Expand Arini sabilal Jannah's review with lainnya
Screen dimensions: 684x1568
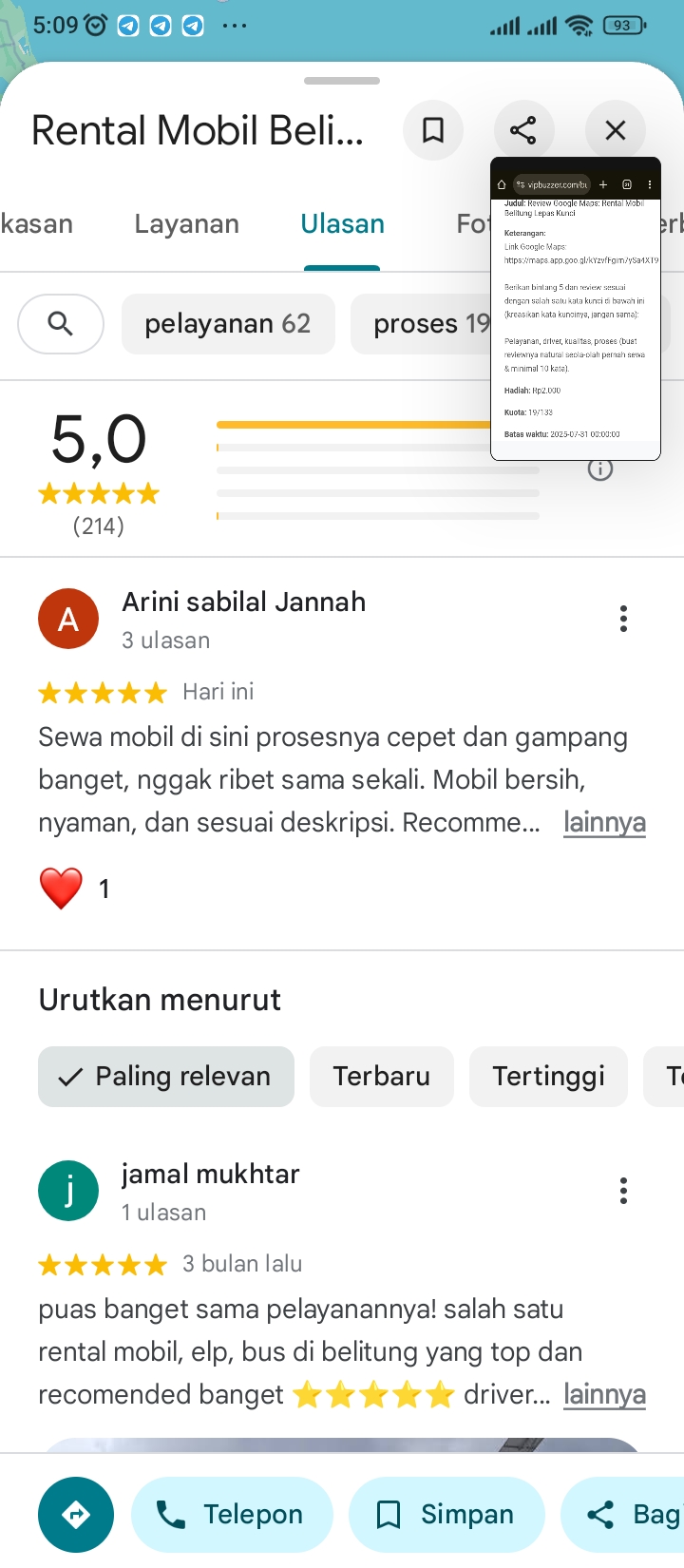(604, 822)
